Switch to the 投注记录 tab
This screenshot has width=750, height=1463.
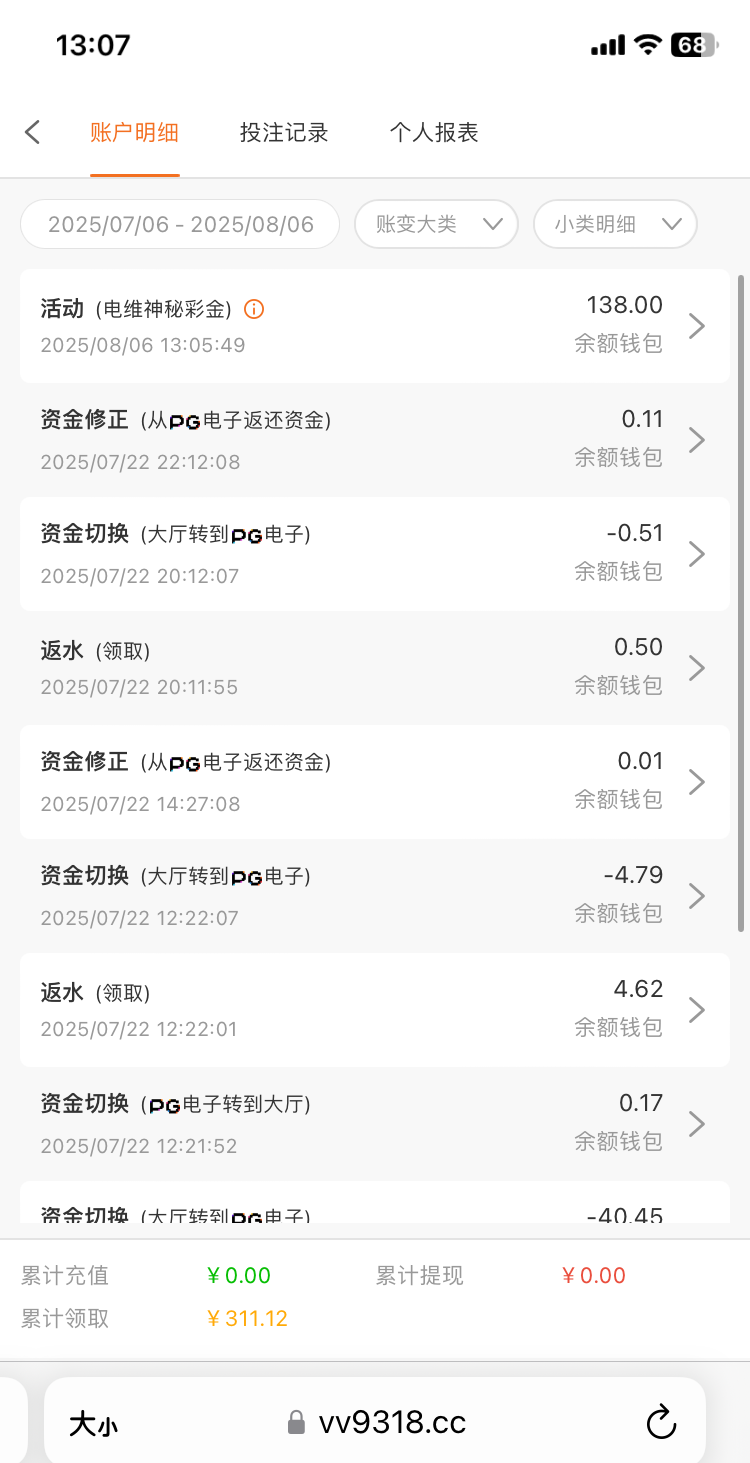coord(284,132)
